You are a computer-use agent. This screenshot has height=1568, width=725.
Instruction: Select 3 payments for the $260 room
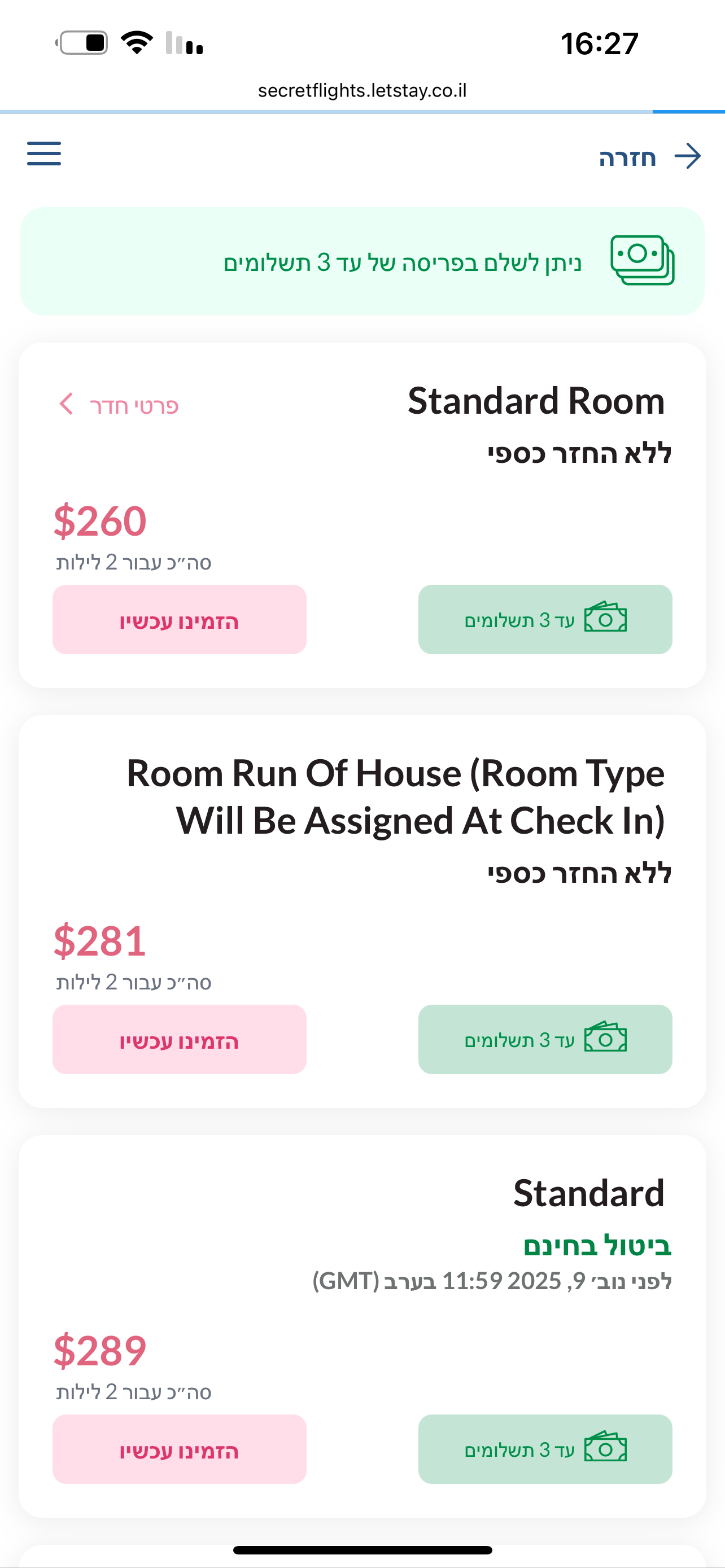pyautogui.click(x=545, y=620)
